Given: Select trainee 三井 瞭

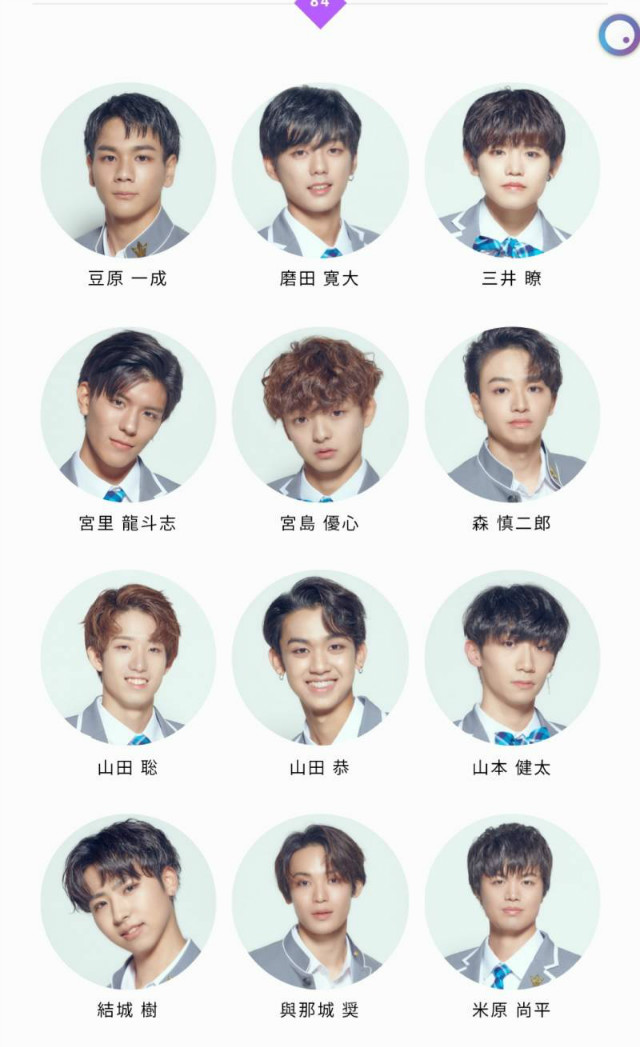Looking at the screenshot, I should (x=512, y=171).
